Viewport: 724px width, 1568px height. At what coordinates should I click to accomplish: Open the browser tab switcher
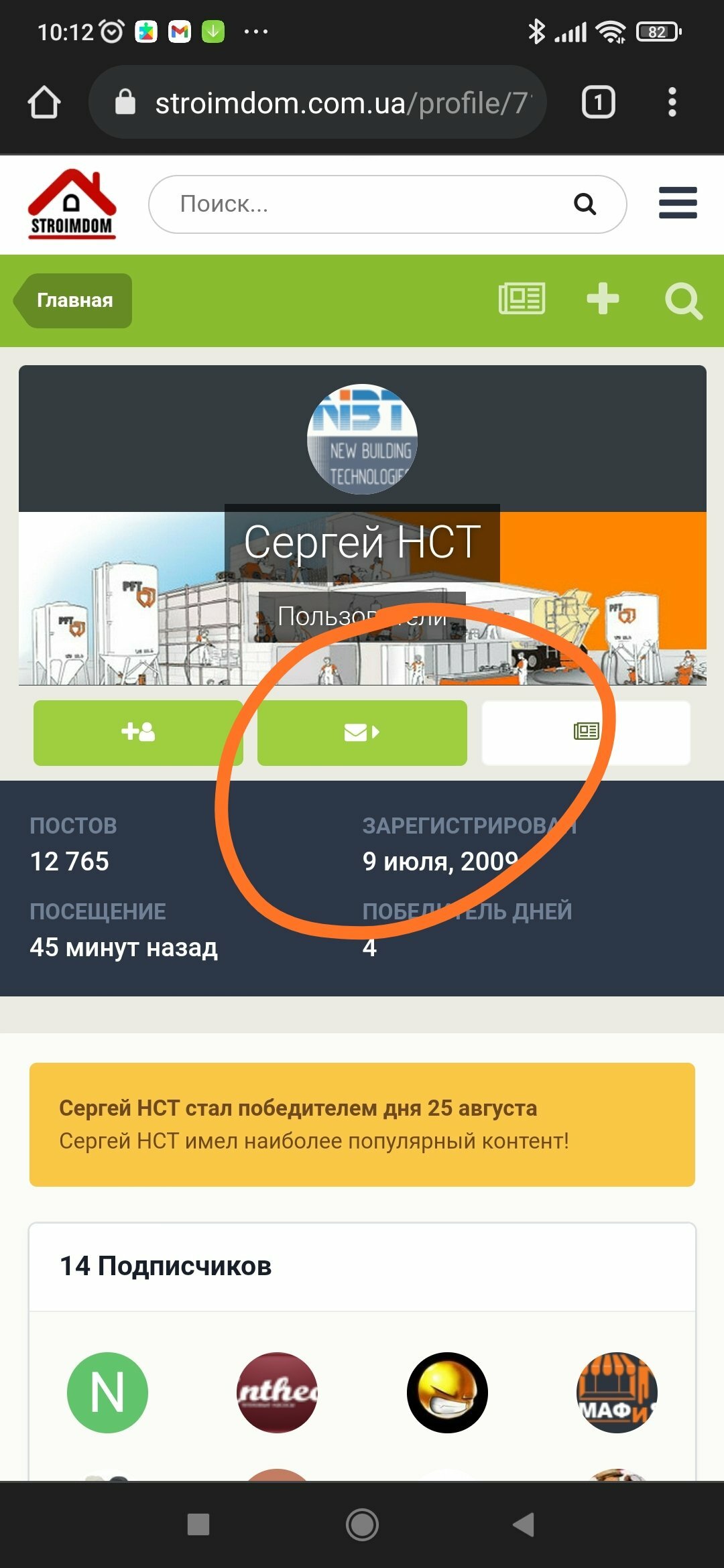point(598,103)
